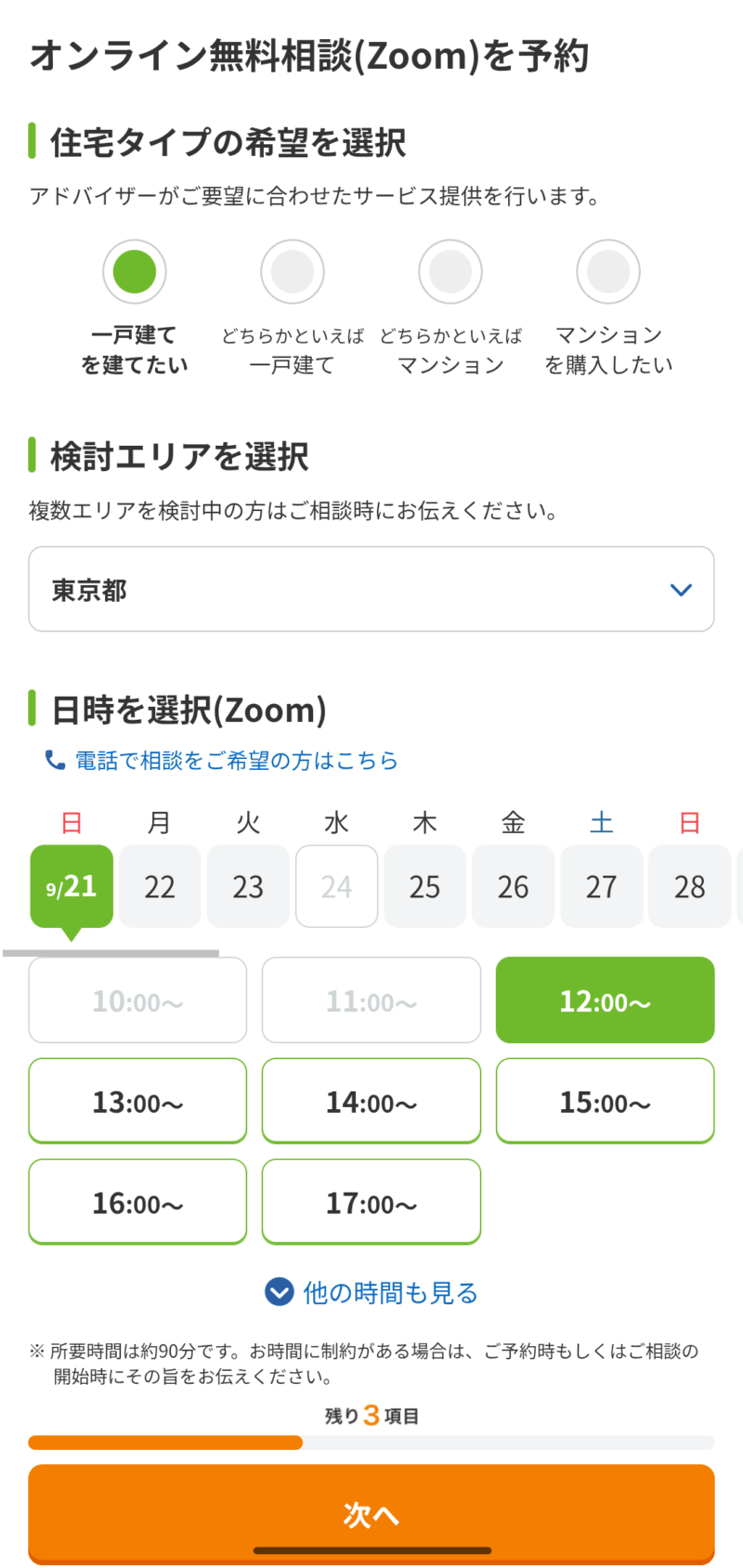743x1568 pixels.
Task: Choose Friday the 26th
Action: (513, 886)
